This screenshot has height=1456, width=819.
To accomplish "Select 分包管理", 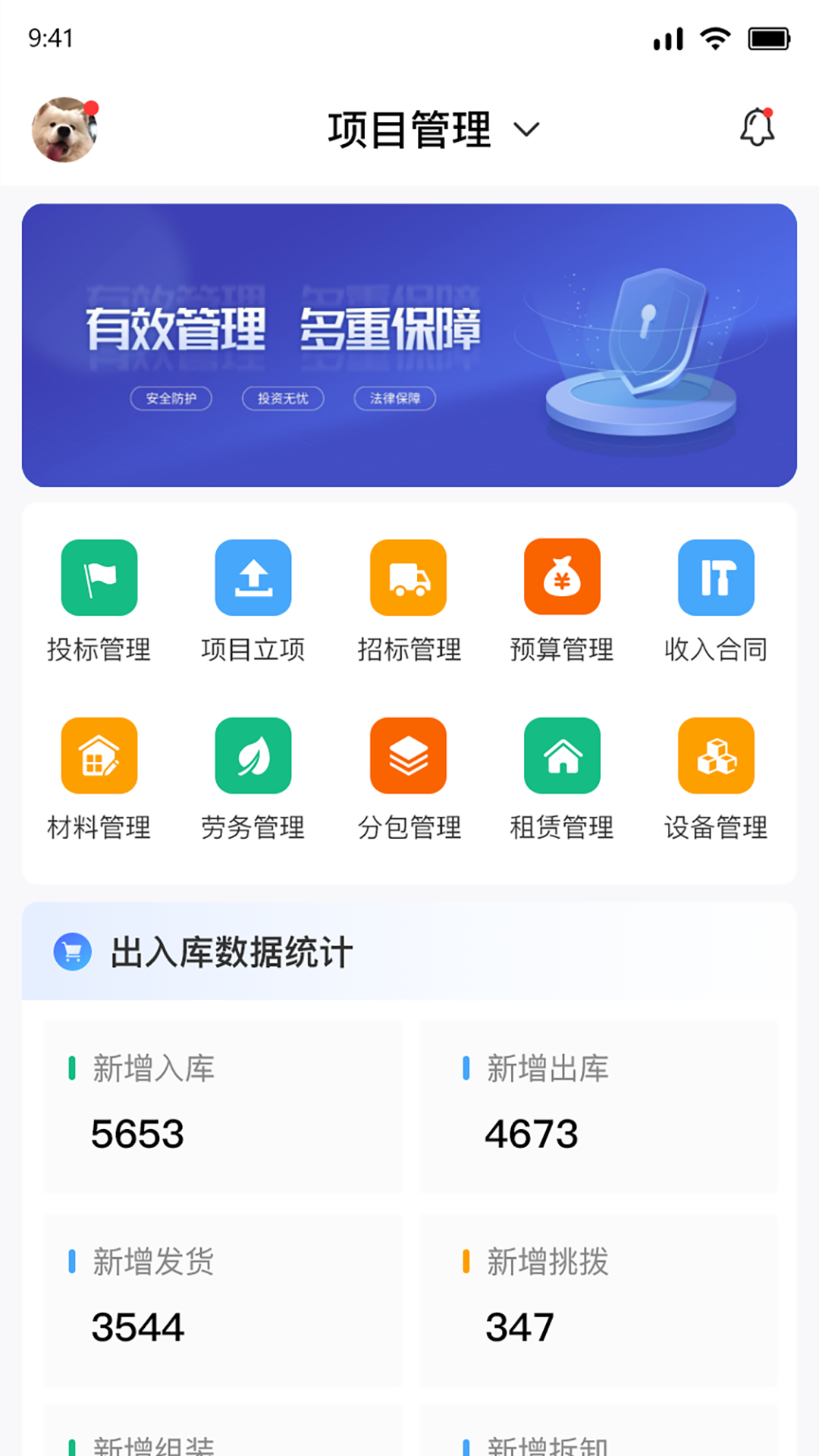I will click(x=409, y=779).
